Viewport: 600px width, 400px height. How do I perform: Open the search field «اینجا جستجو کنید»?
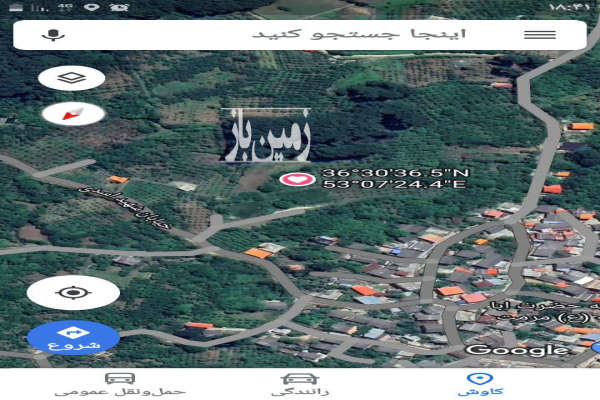tap(300, 35)
